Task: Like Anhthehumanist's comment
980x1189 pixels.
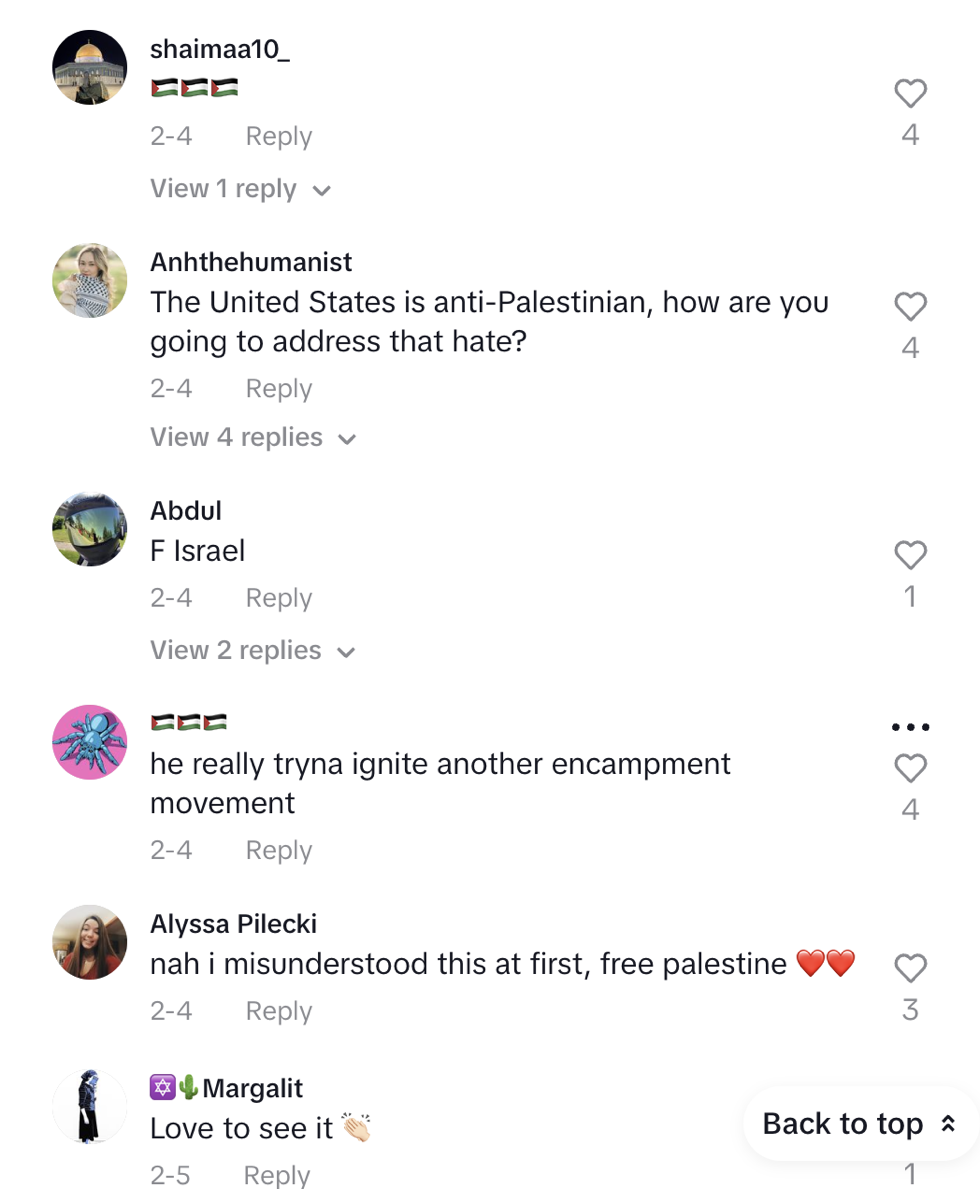Action: click(909, 307)
